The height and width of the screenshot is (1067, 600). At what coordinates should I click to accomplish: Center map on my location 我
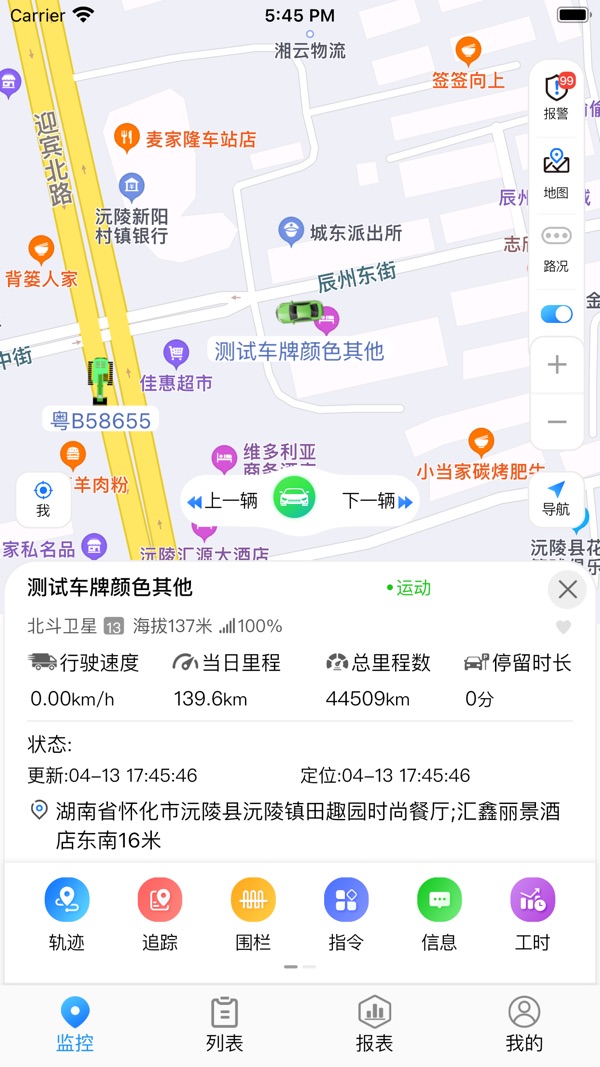click(x=44, y=499)
